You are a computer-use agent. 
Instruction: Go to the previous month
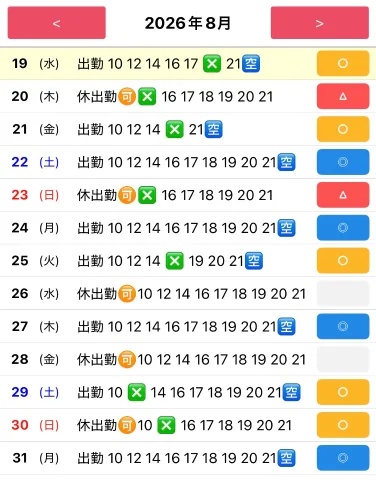pyautogui.click(x=57, y=23)
